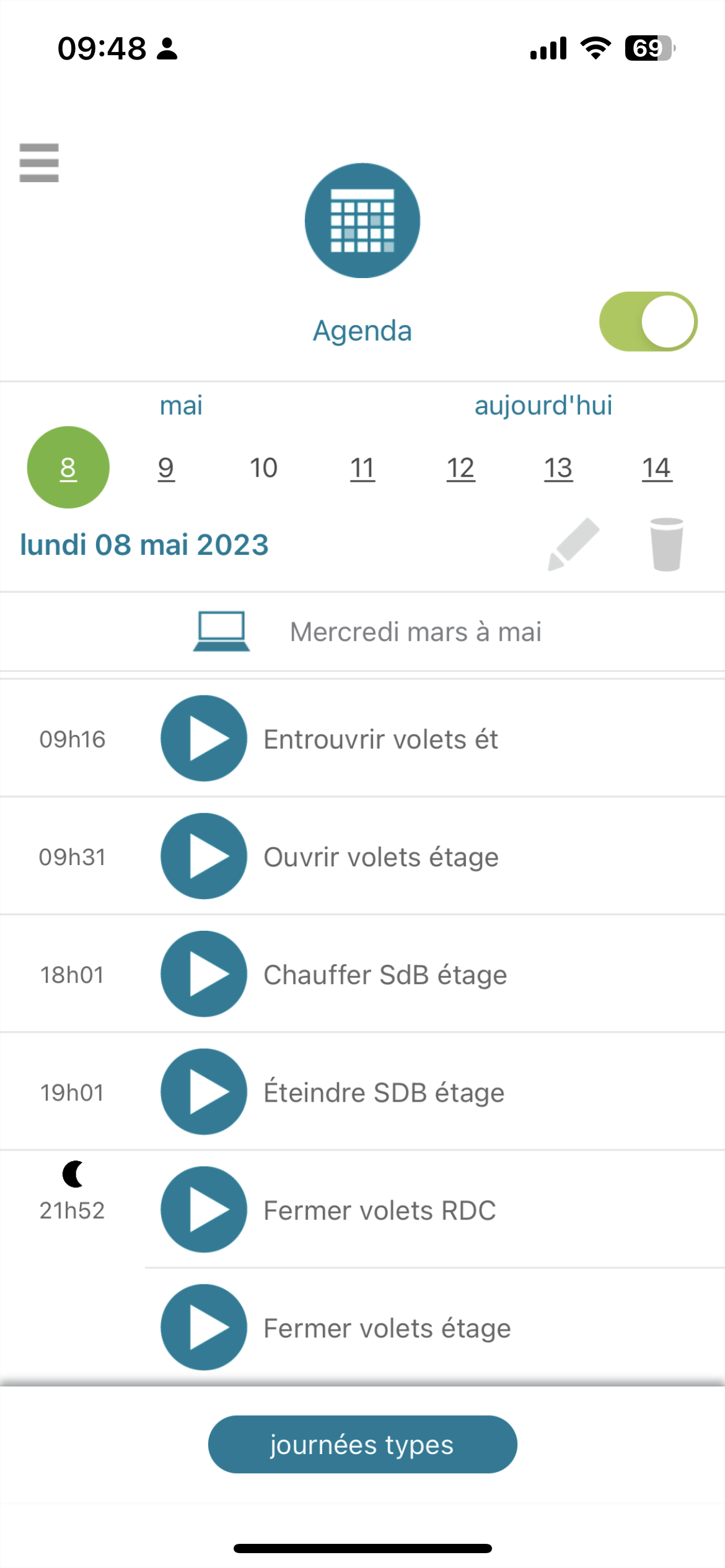Run the Fermer volets étage scenario
725x1568 pixels.
click(204, 1327)
